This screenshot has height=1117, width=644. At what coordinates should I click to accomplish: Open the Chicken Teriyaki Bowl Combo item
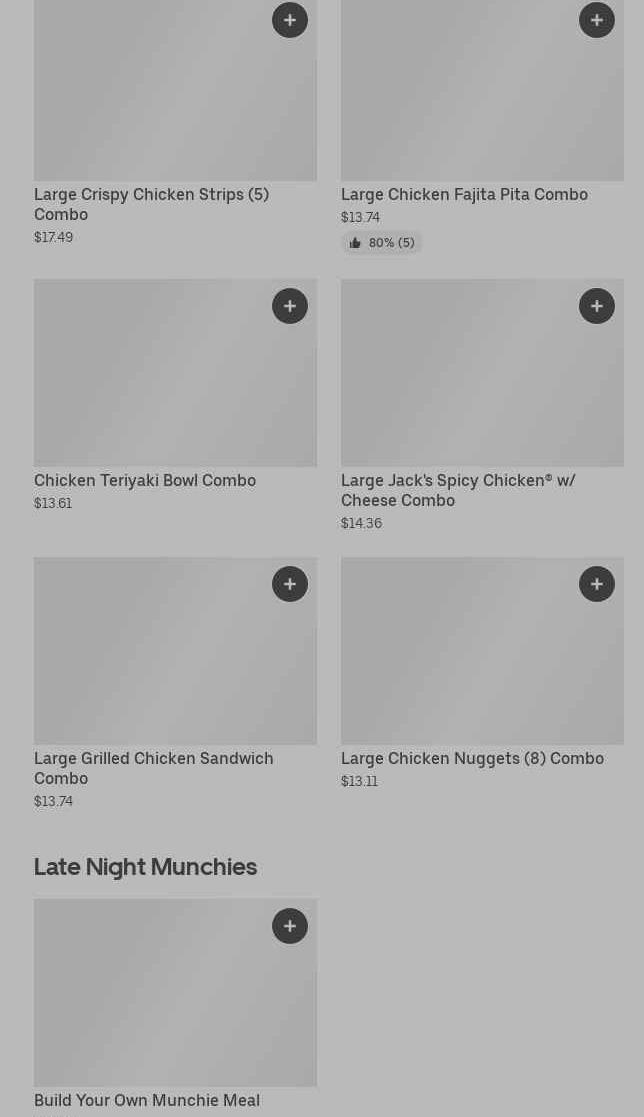pyautogui.click(x=145, y=480)
